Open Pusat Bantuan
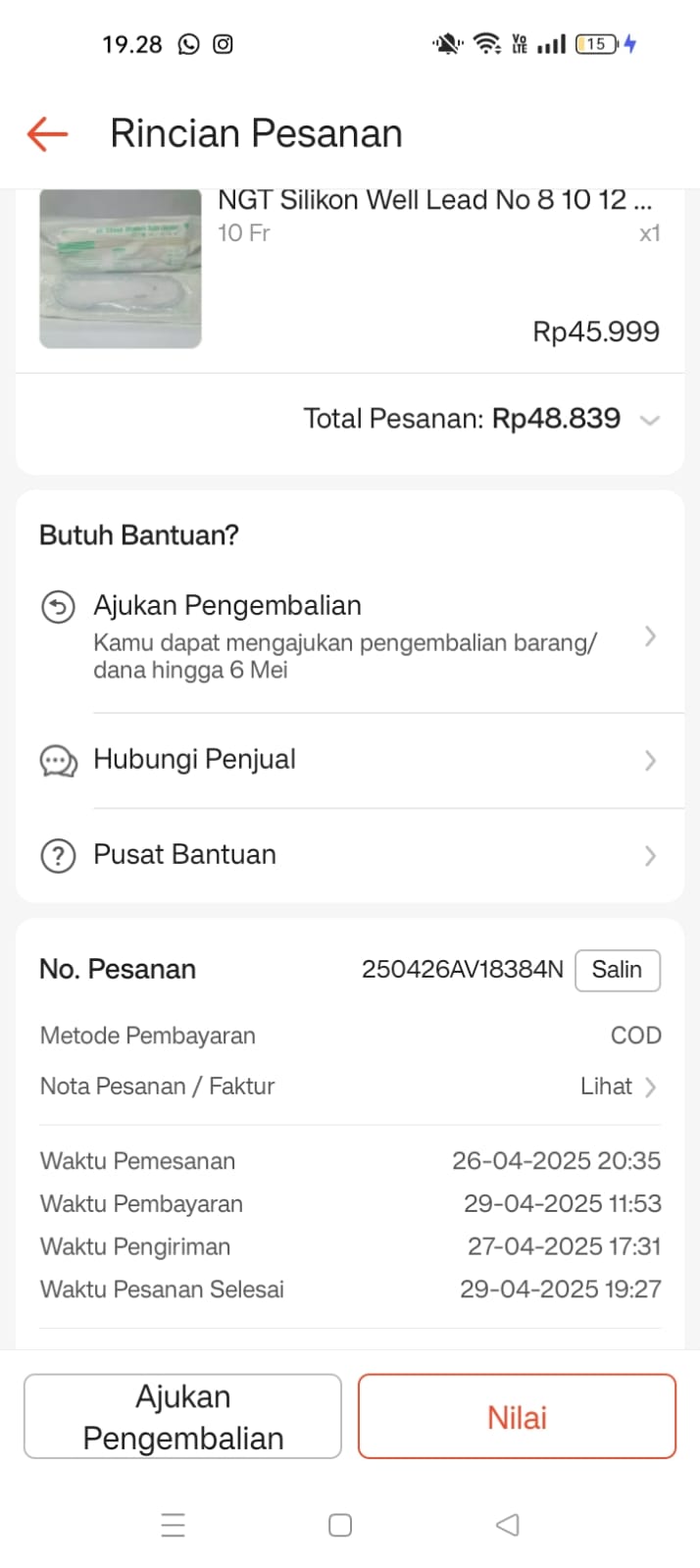The width and height of the screenshot is (700, 1568). (x=349, y=855)
